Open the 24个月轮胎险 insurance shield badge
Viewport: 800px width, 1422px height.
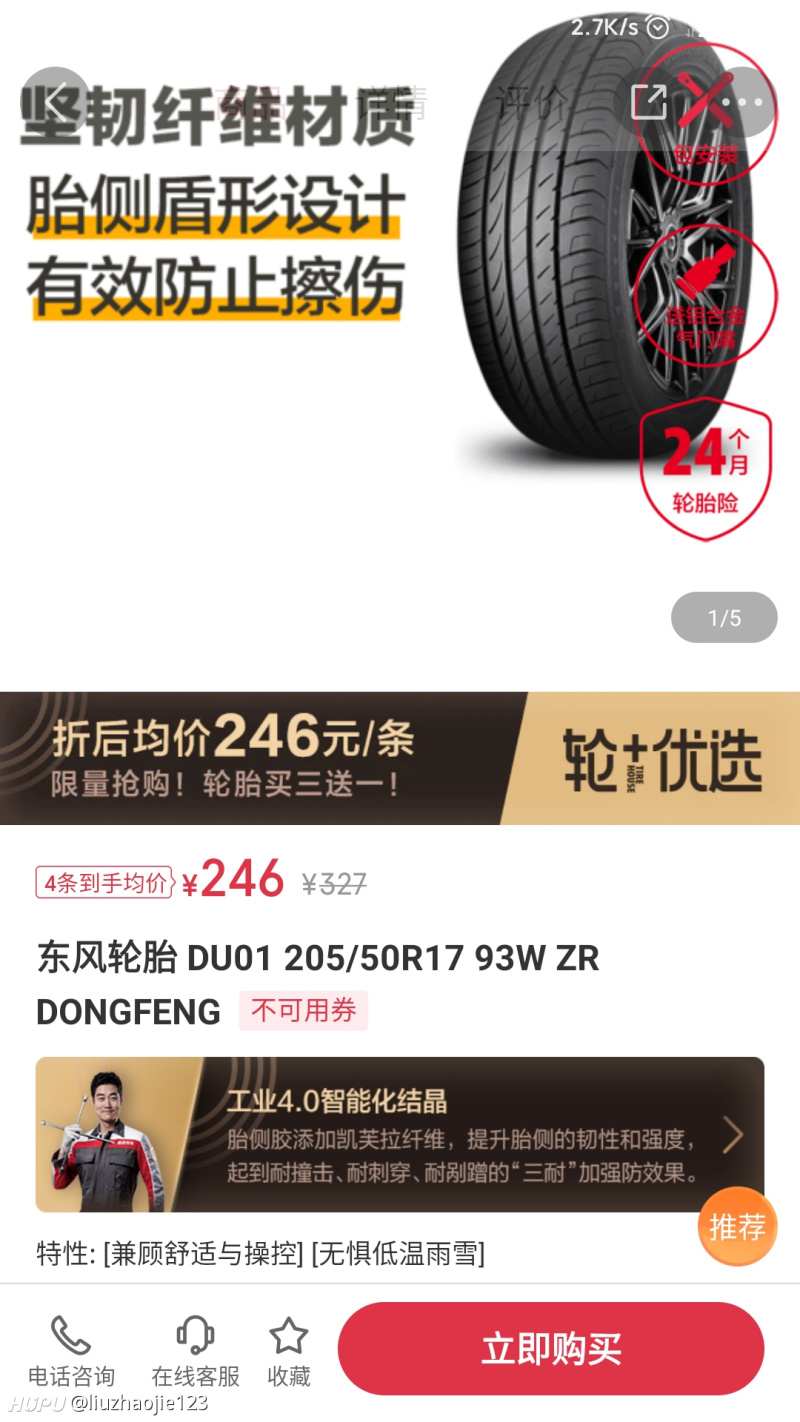coord(705,470)
